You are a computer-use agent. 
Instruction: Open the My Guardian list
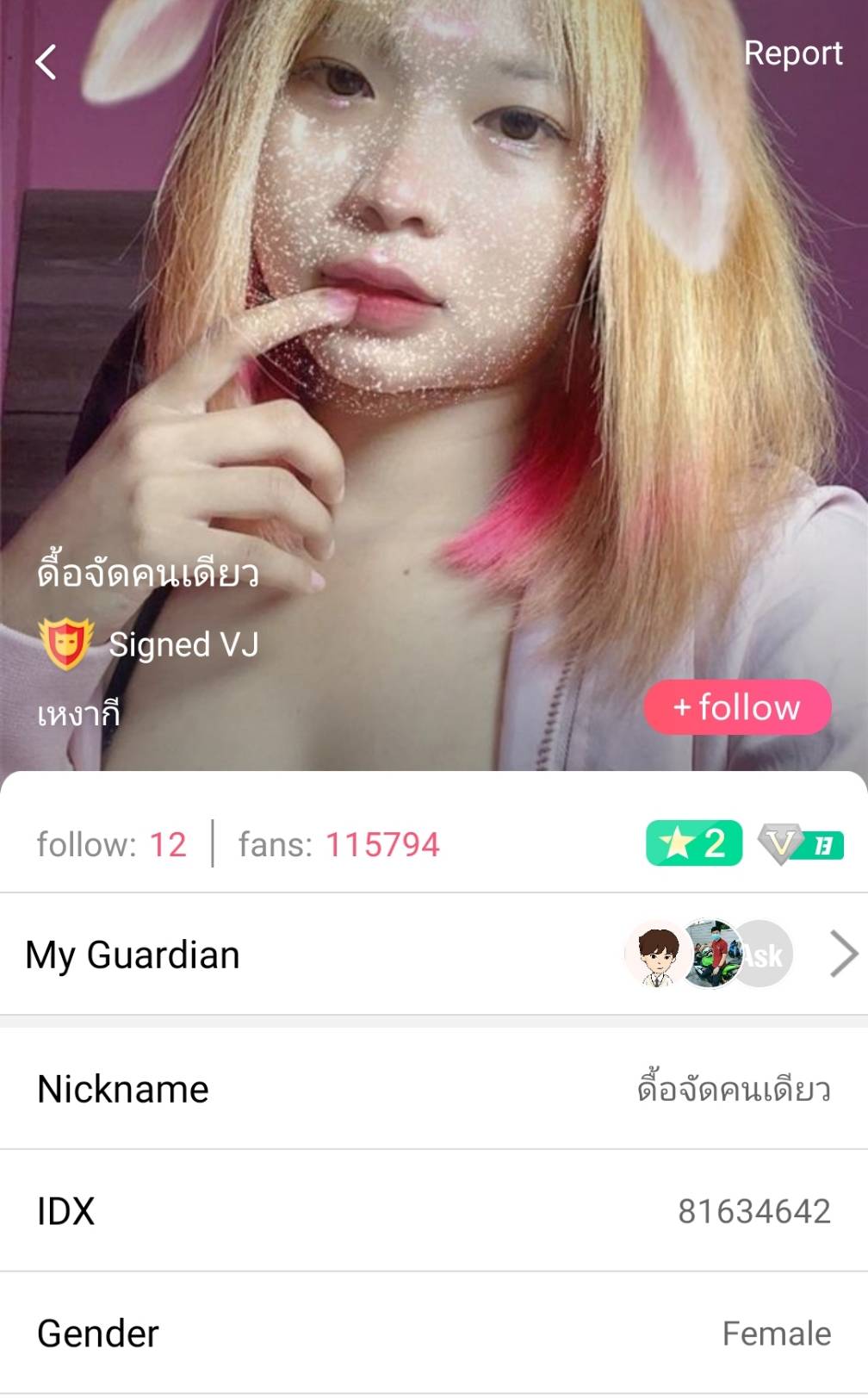click(844, 954)
